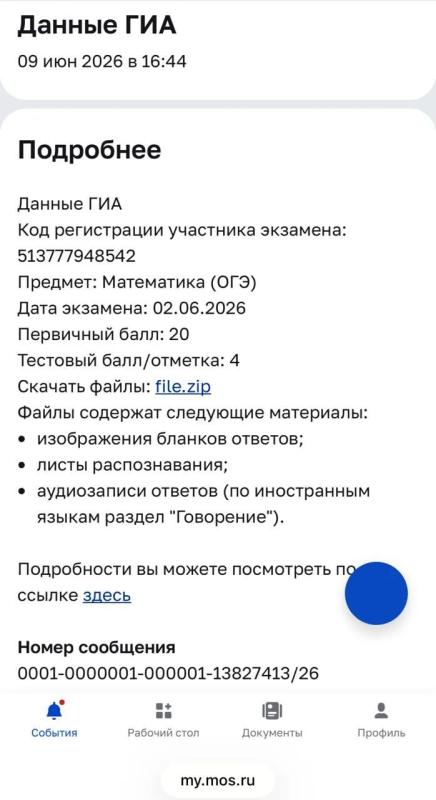
Task: Switch to the События tab
Action: (x=55, y=719)
